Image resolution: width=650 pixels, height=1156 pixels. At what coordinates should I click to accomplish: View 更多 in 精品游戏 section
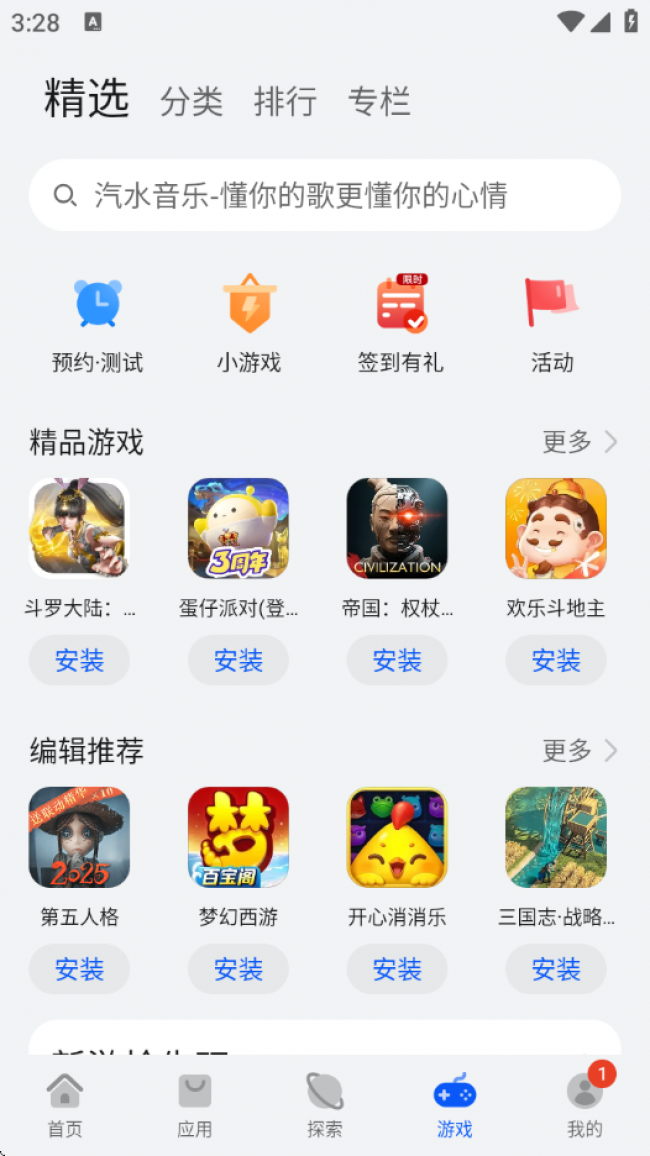(x=580, y=442)
